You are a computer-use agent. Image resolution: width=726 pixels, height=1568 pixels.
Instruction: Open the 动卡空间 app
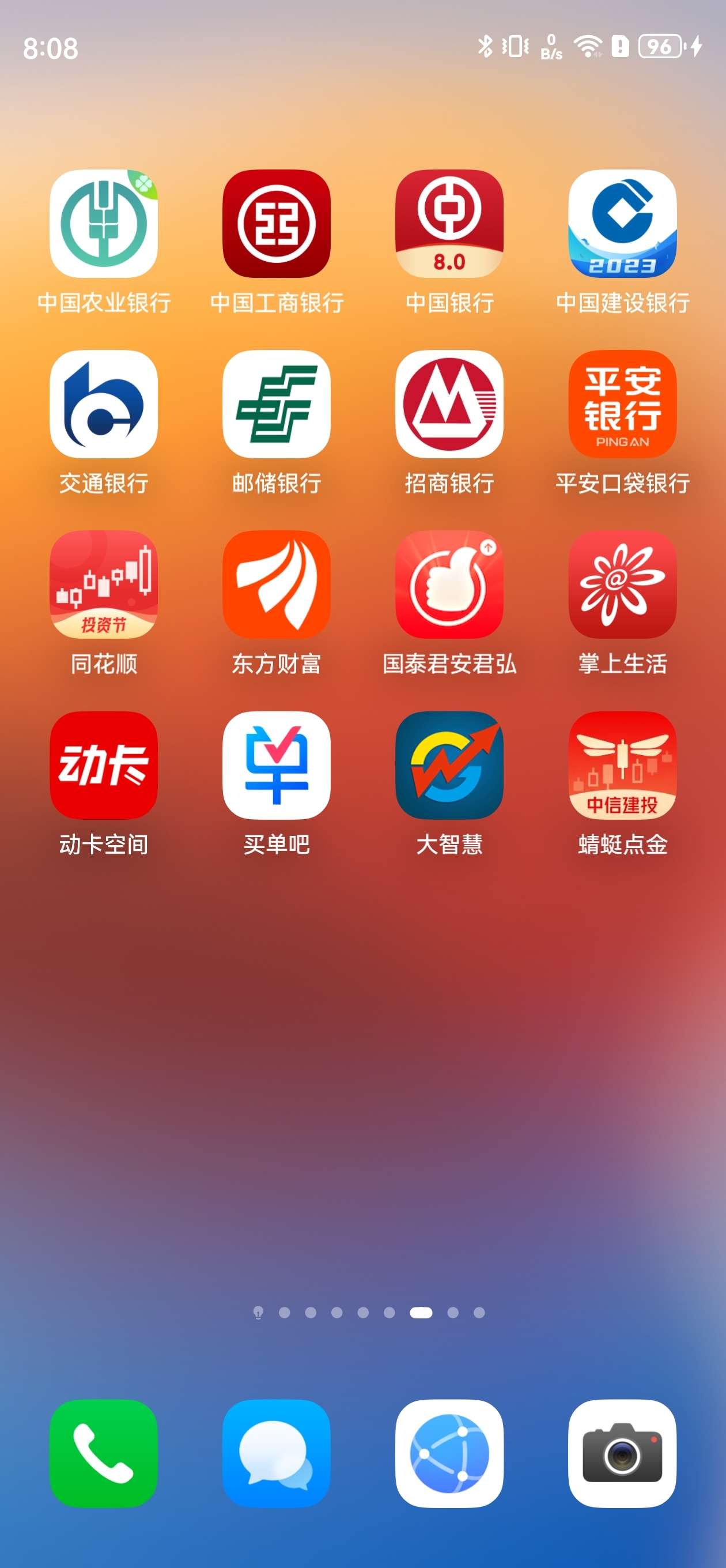(104, 765)
